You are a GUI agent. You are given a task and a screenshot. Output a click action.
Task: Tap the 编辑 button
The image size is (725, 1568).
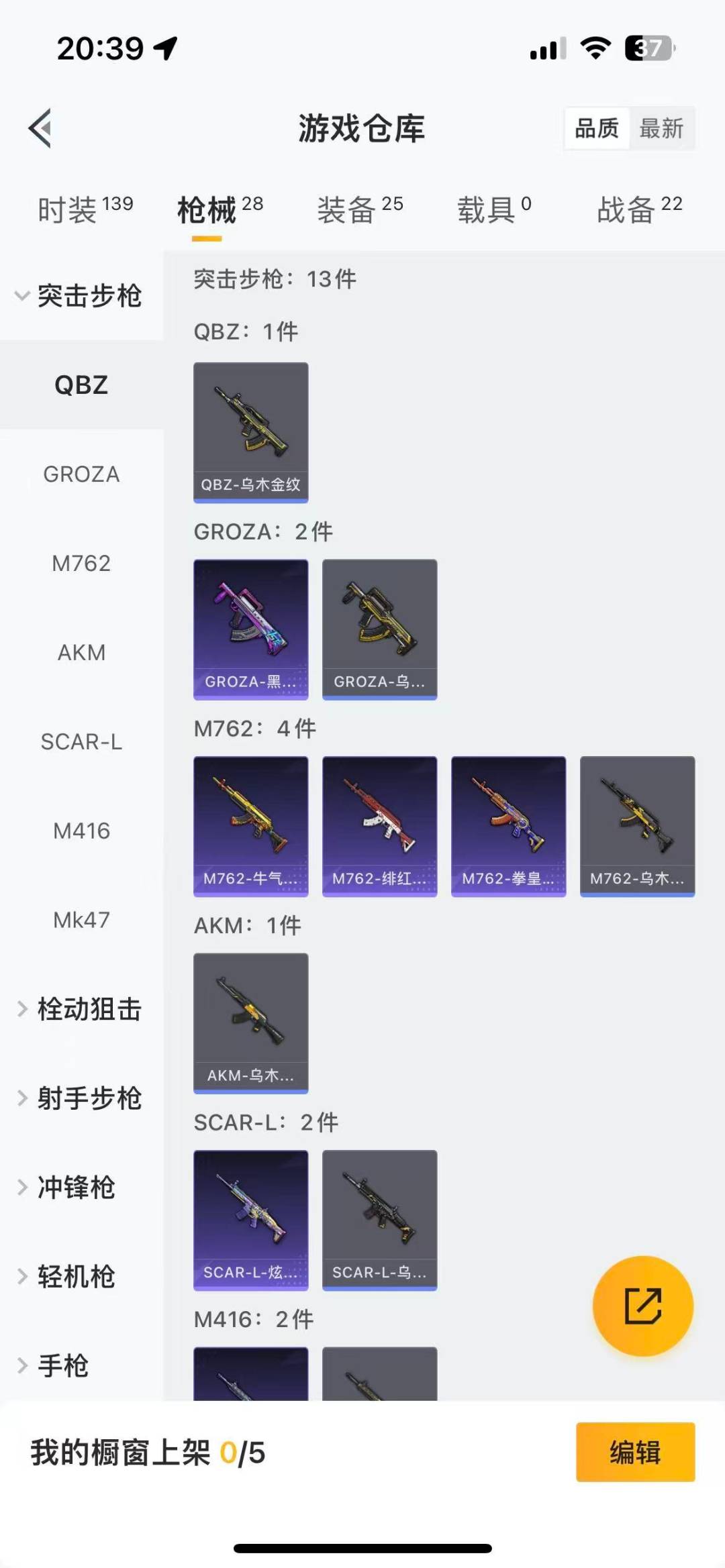click(x=634, y=1452)
